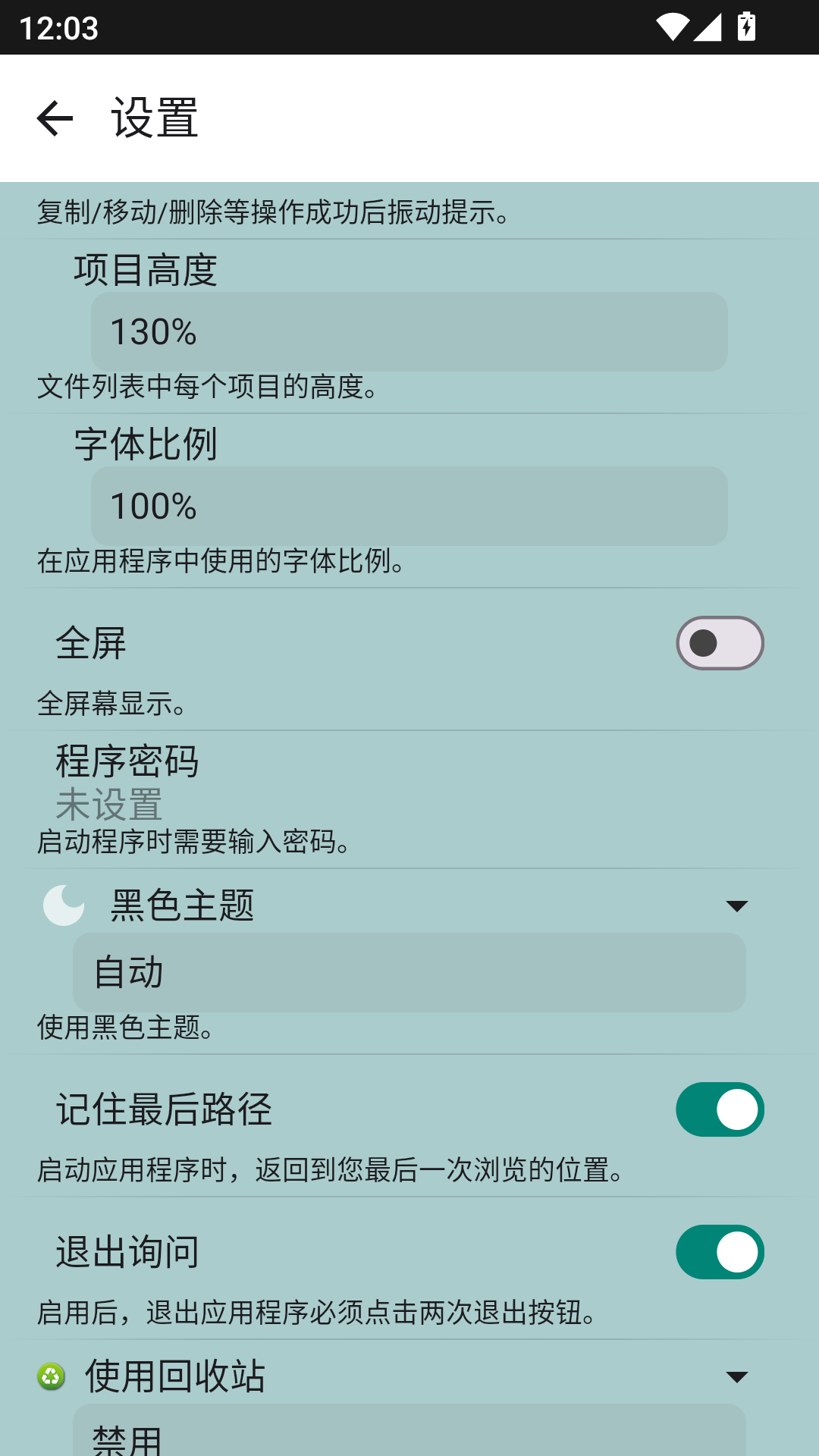The width and height of the screenshot is (819, 1456).
Task: Open the 程序密码 password setting
Action: pyautogui.click(x=127, y=761)
